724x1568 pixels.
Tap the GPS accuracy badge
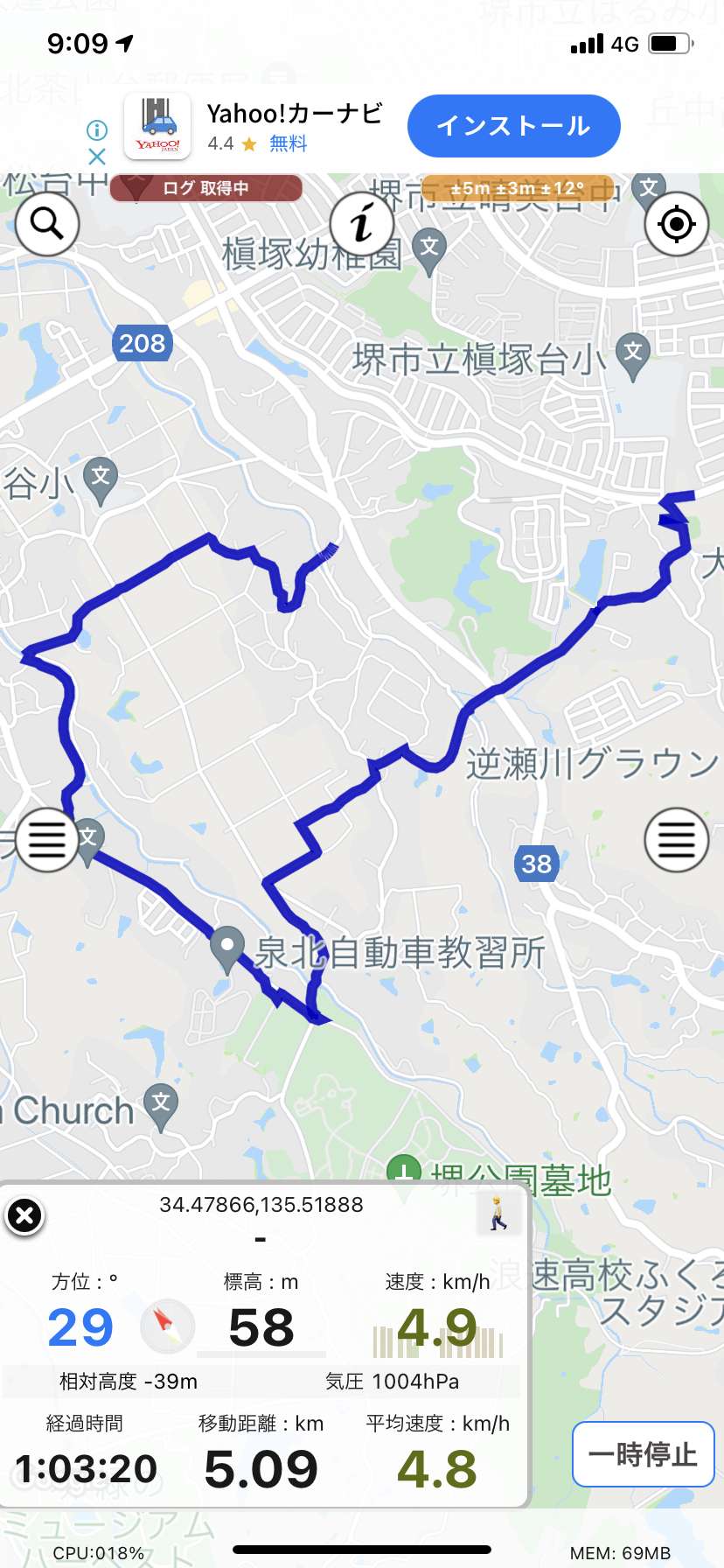518,188
